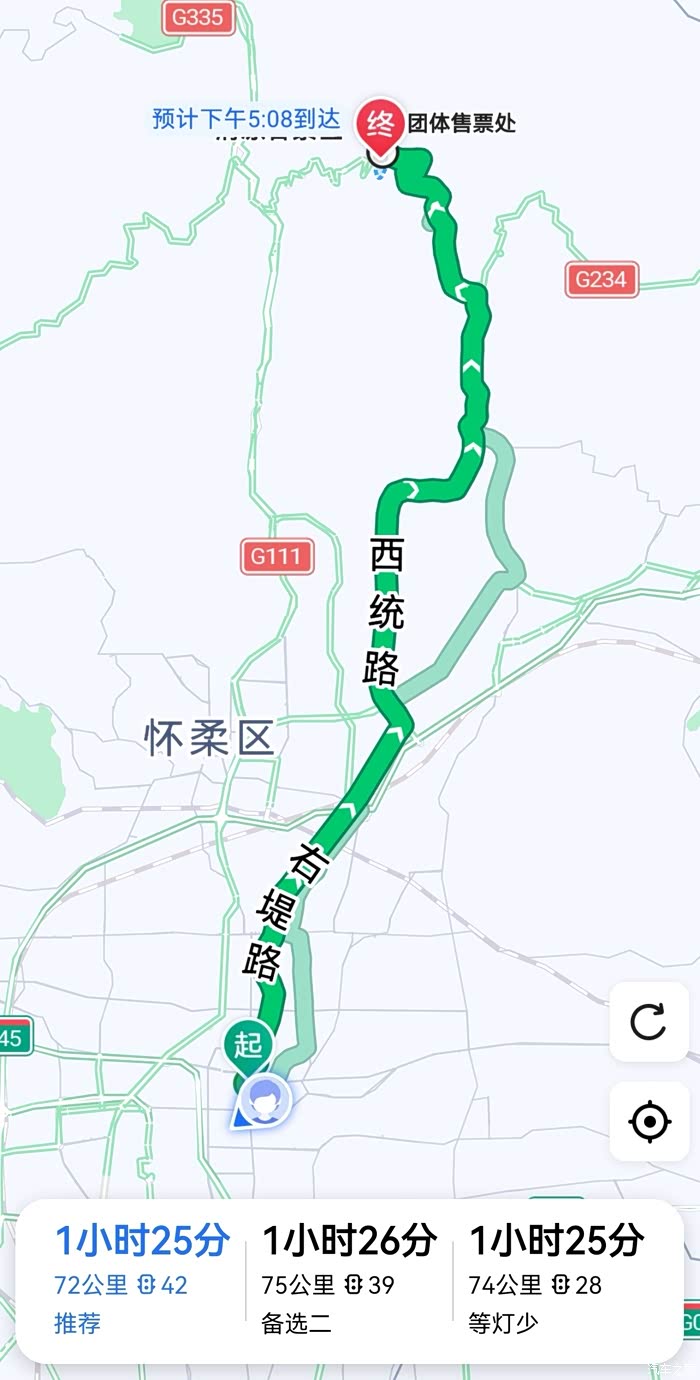Recenter the map on my location

tap(649, 1121)
